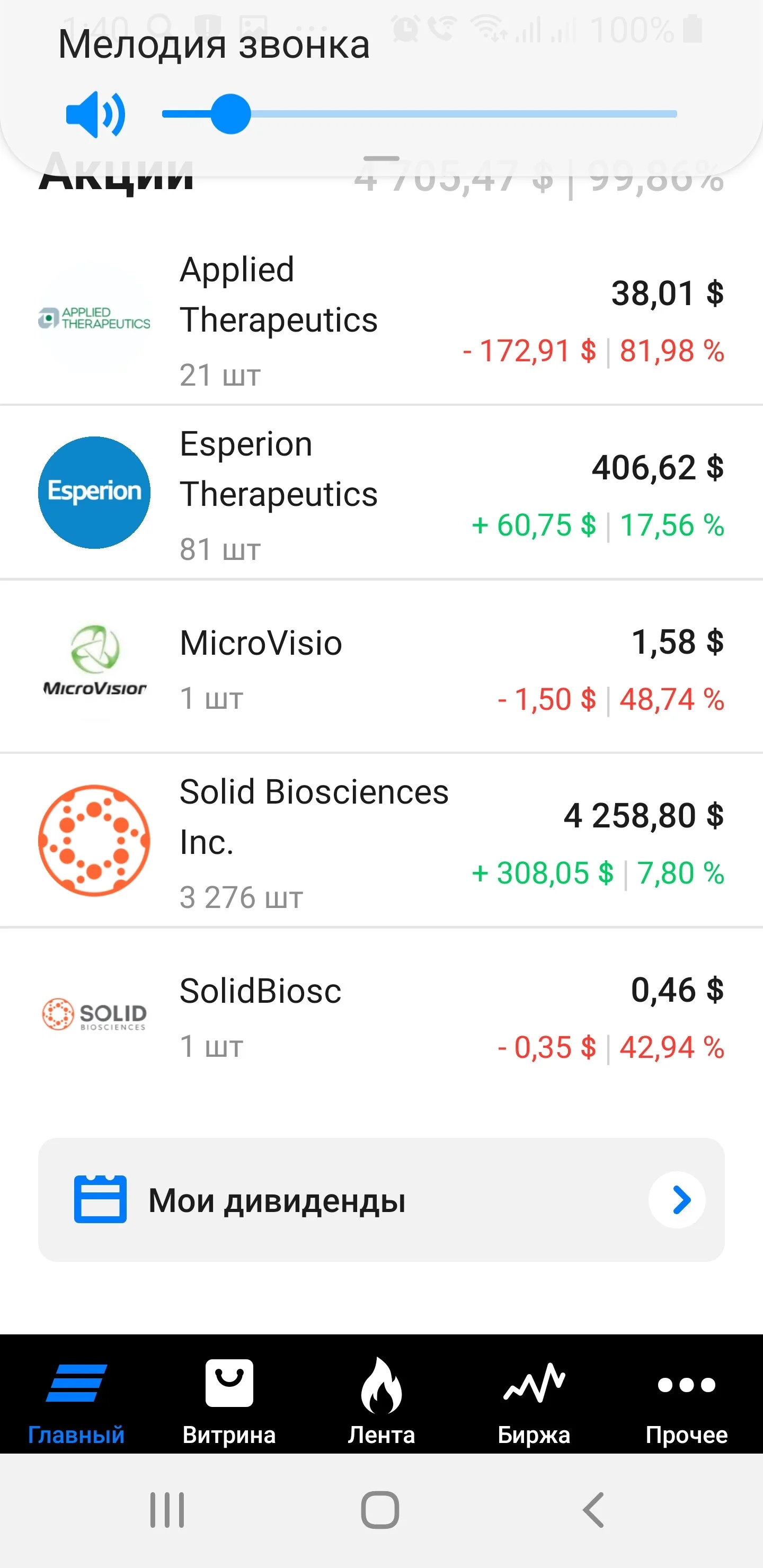Screen dimensions: 763x1568
Task: Open the Прочее menu tab
Action: 686,1401
